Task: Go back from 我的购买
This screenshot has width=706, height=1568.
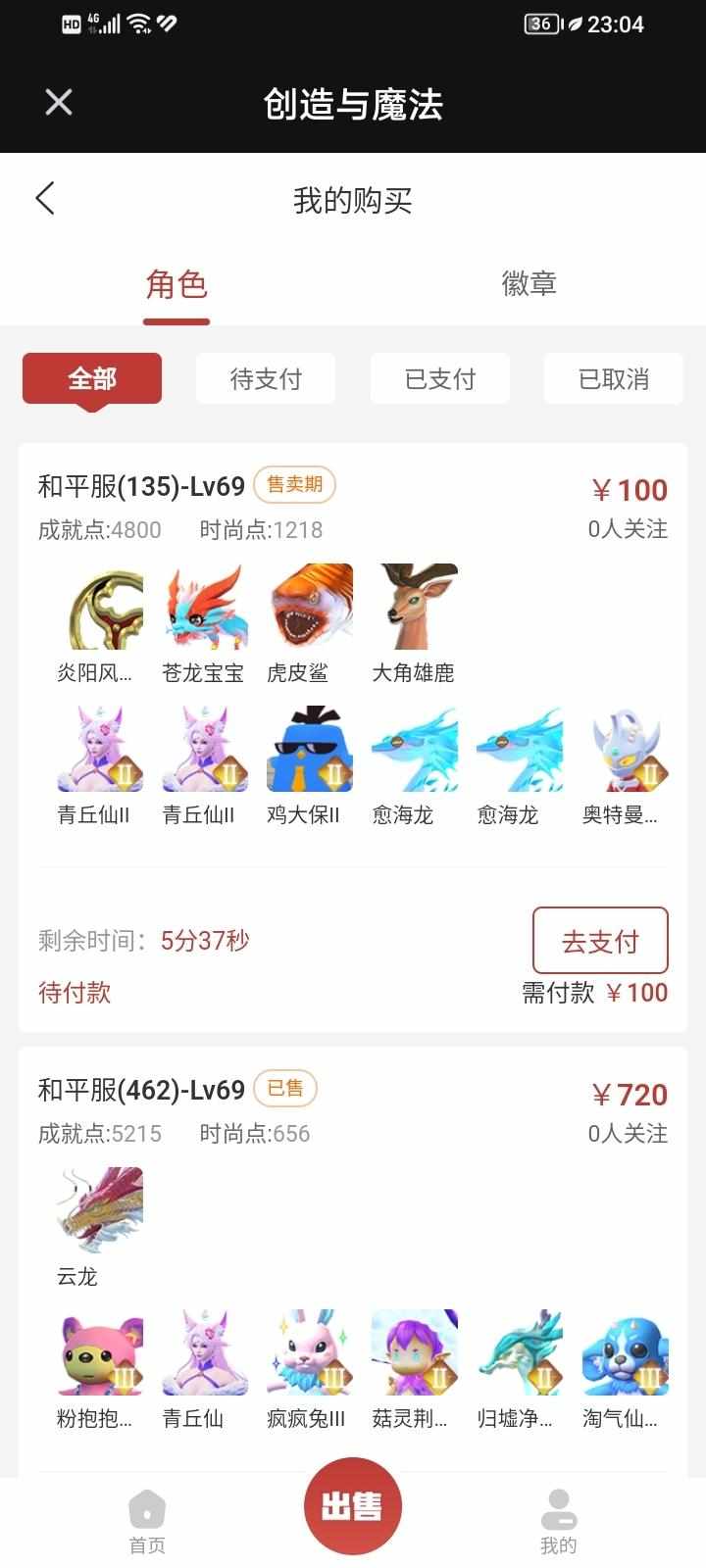Action: coord(45,199)
